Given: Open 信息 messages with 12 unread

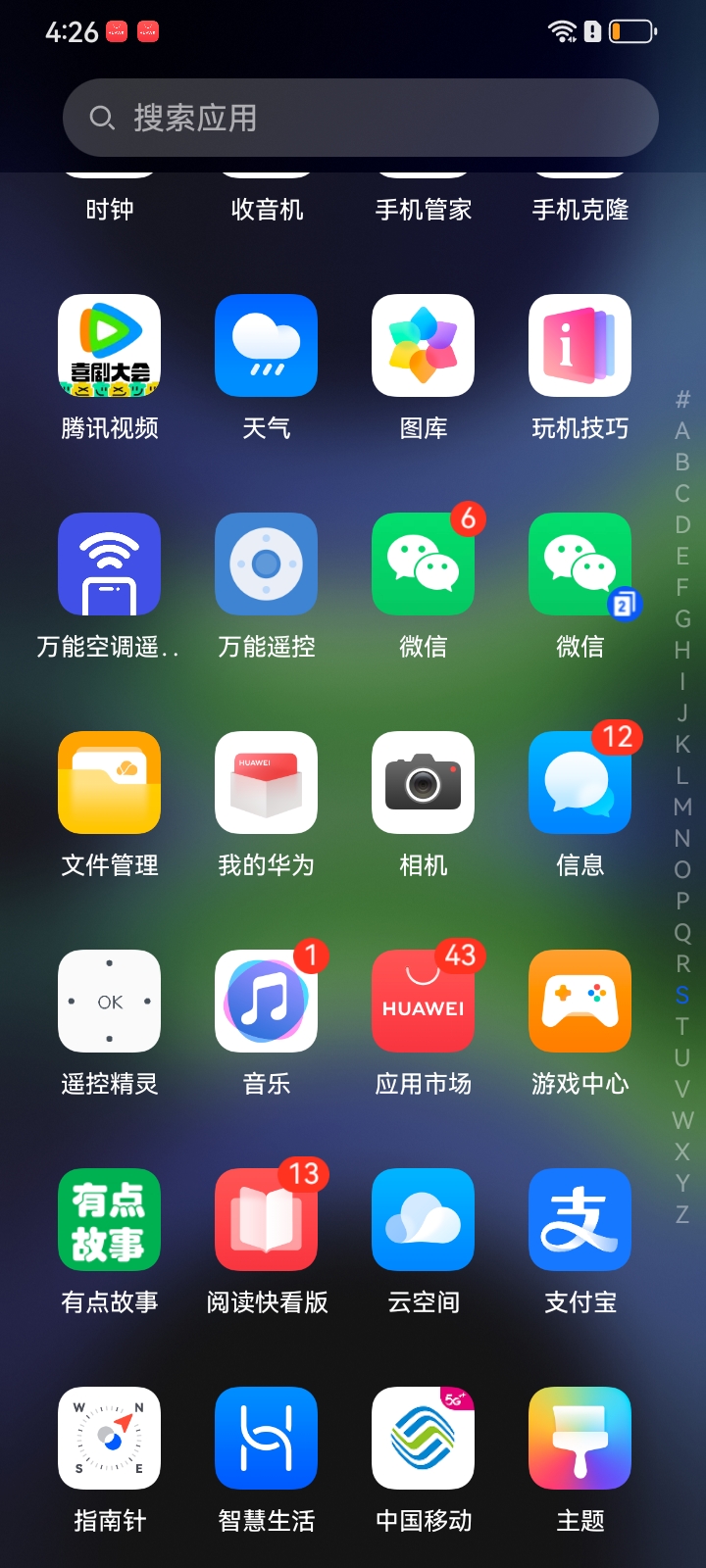Looking at the screenshot, I should click(x=580, y=783).
